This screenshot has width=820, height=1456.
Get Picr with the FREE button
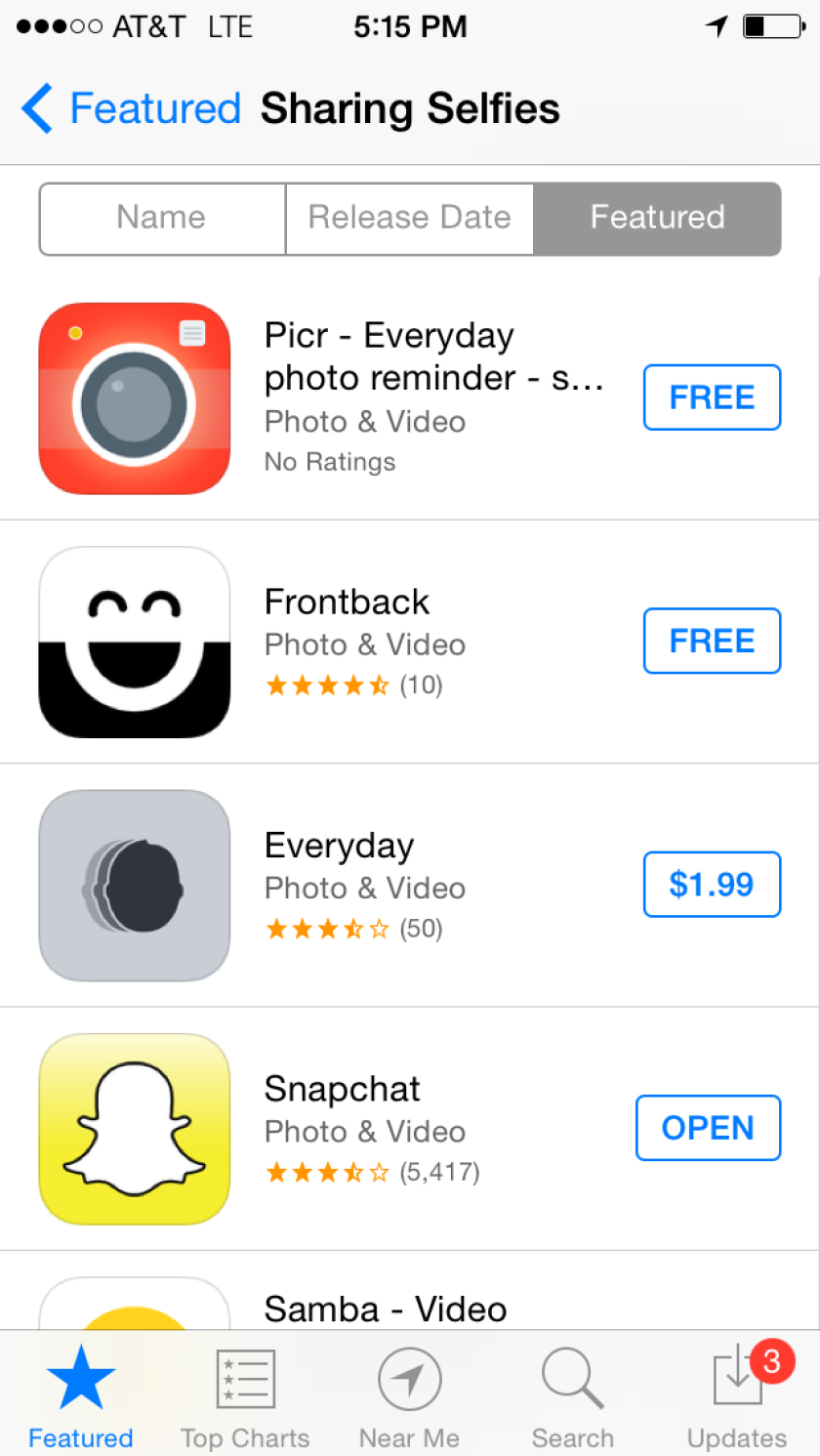[x=712, y=397]
